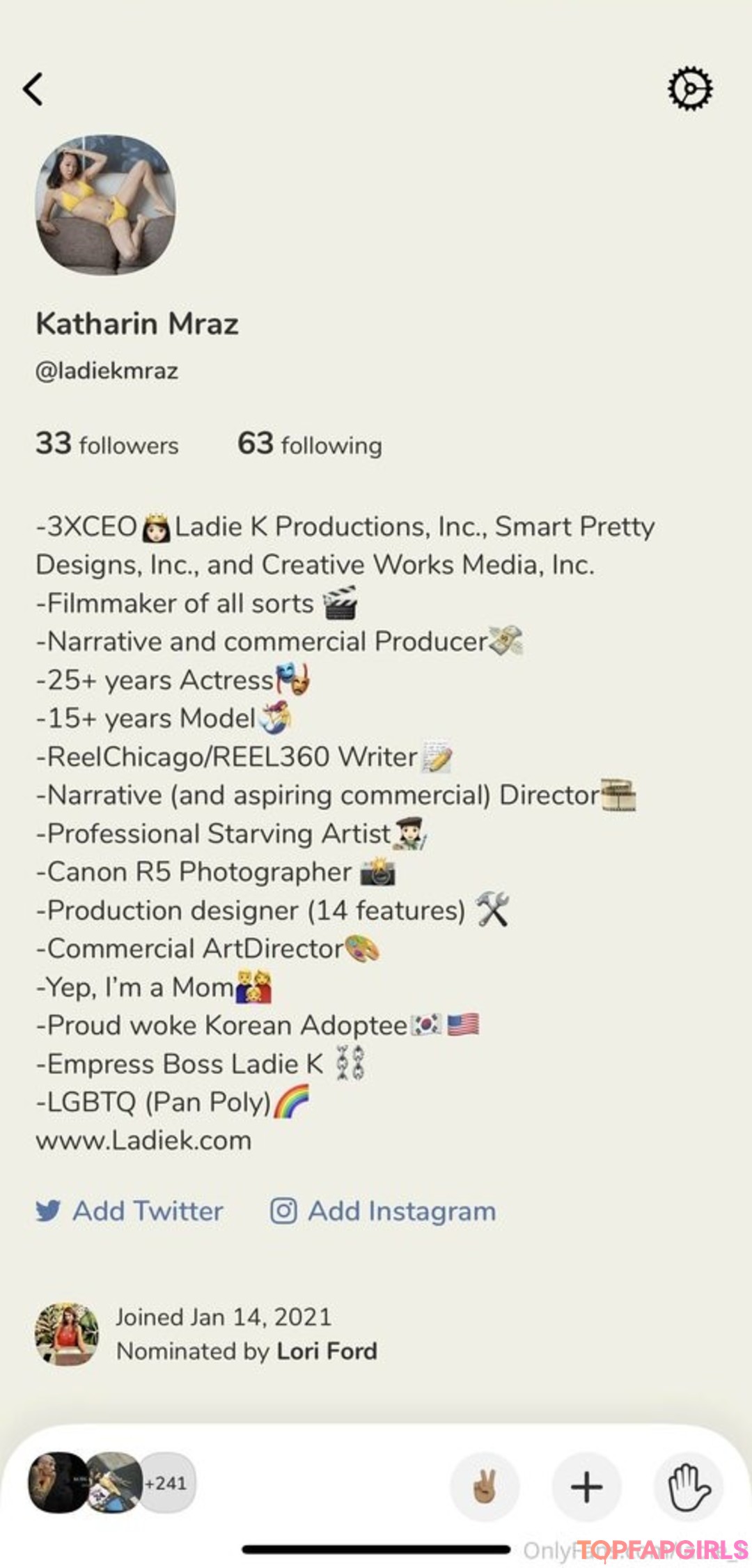Open nominator Lori Ford's profile

(x=327, y=1351)
